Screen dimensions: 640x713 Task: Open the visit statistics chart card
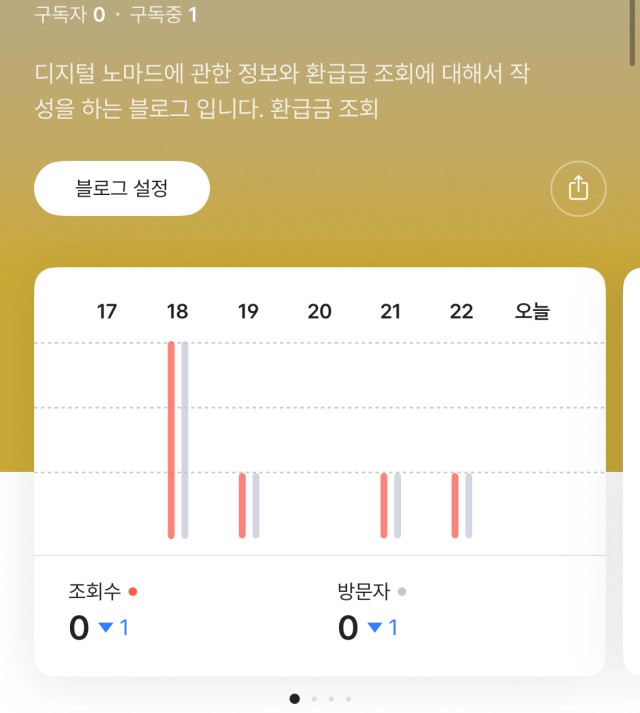[x=320, y=440]
